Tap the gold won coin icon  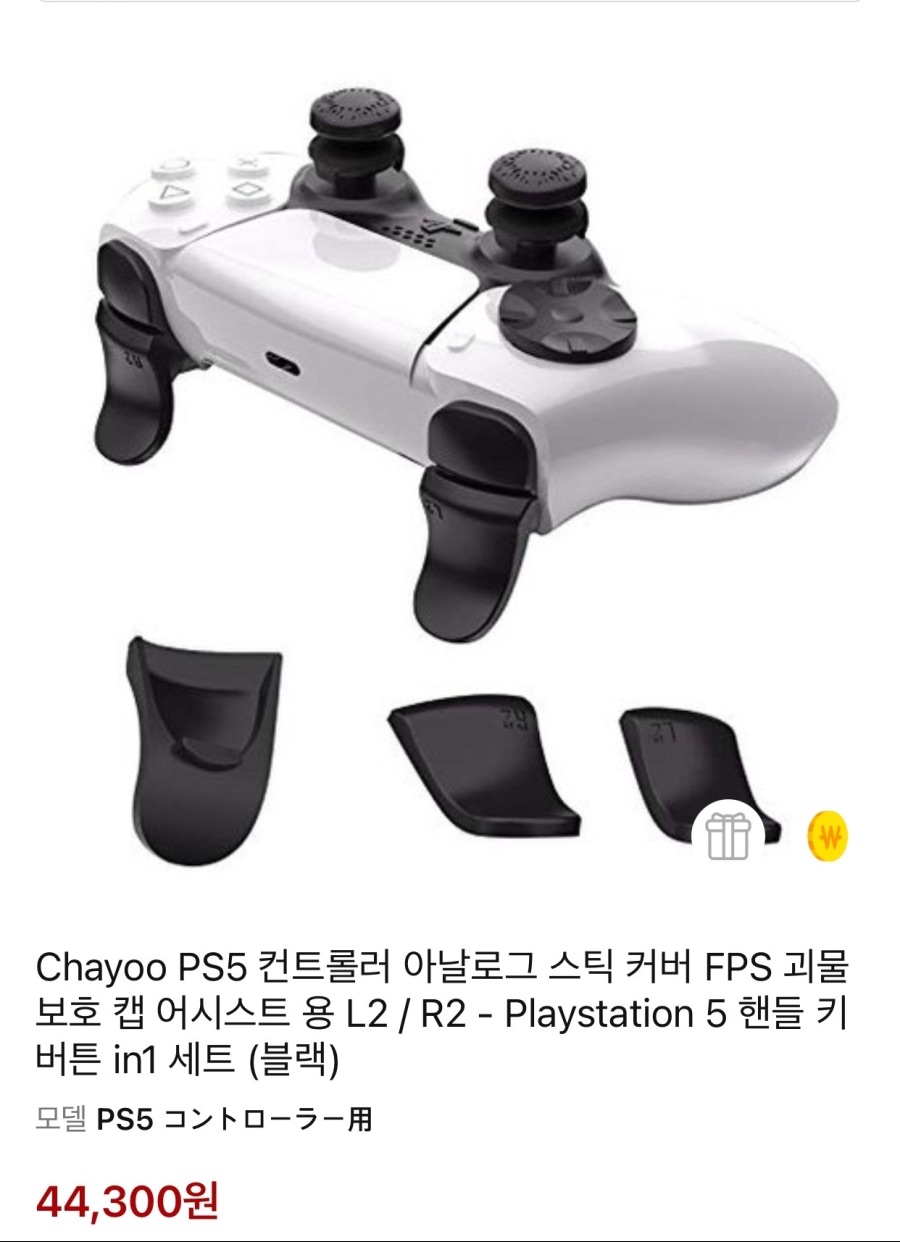828,836
